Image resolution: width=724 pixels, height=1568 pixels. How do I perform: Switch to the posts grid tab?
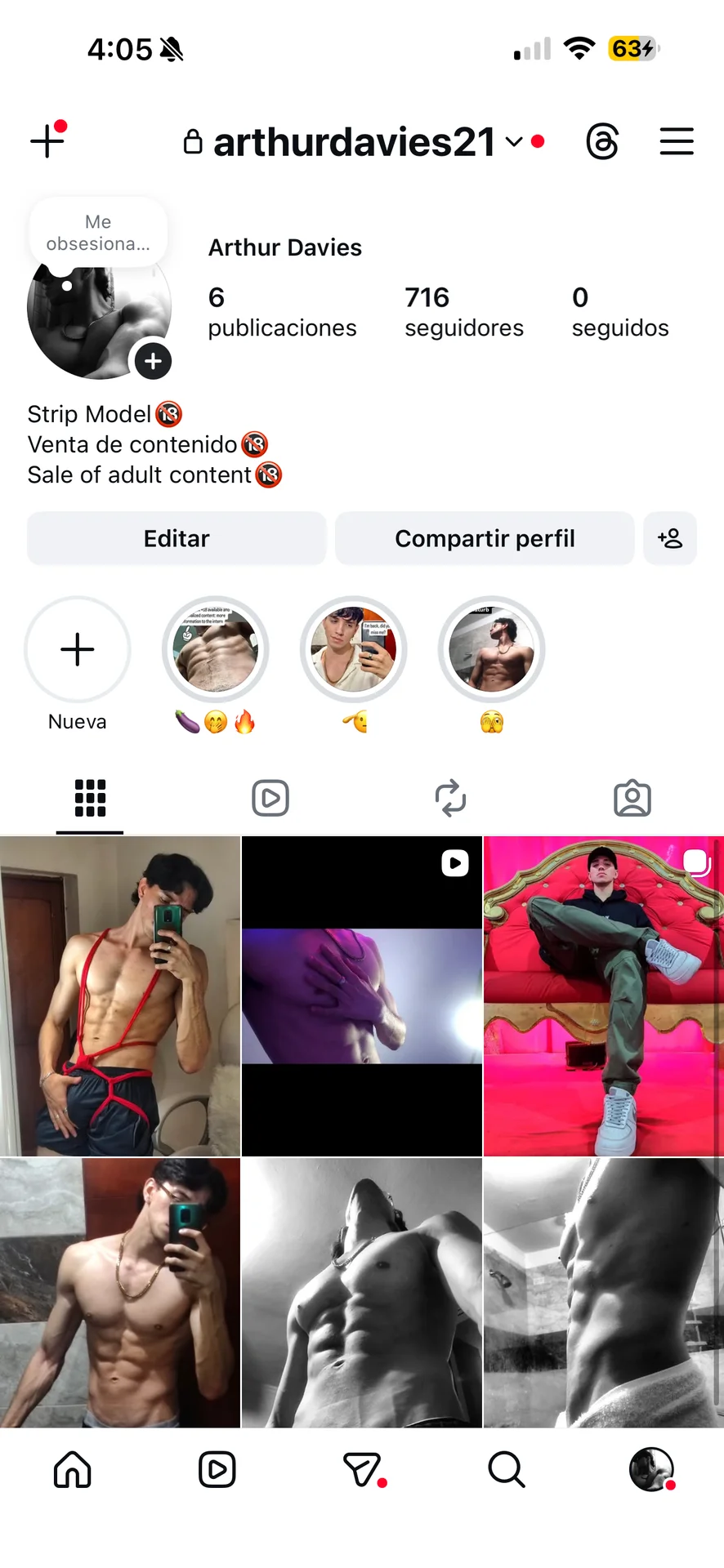click(x=90, y=798)
